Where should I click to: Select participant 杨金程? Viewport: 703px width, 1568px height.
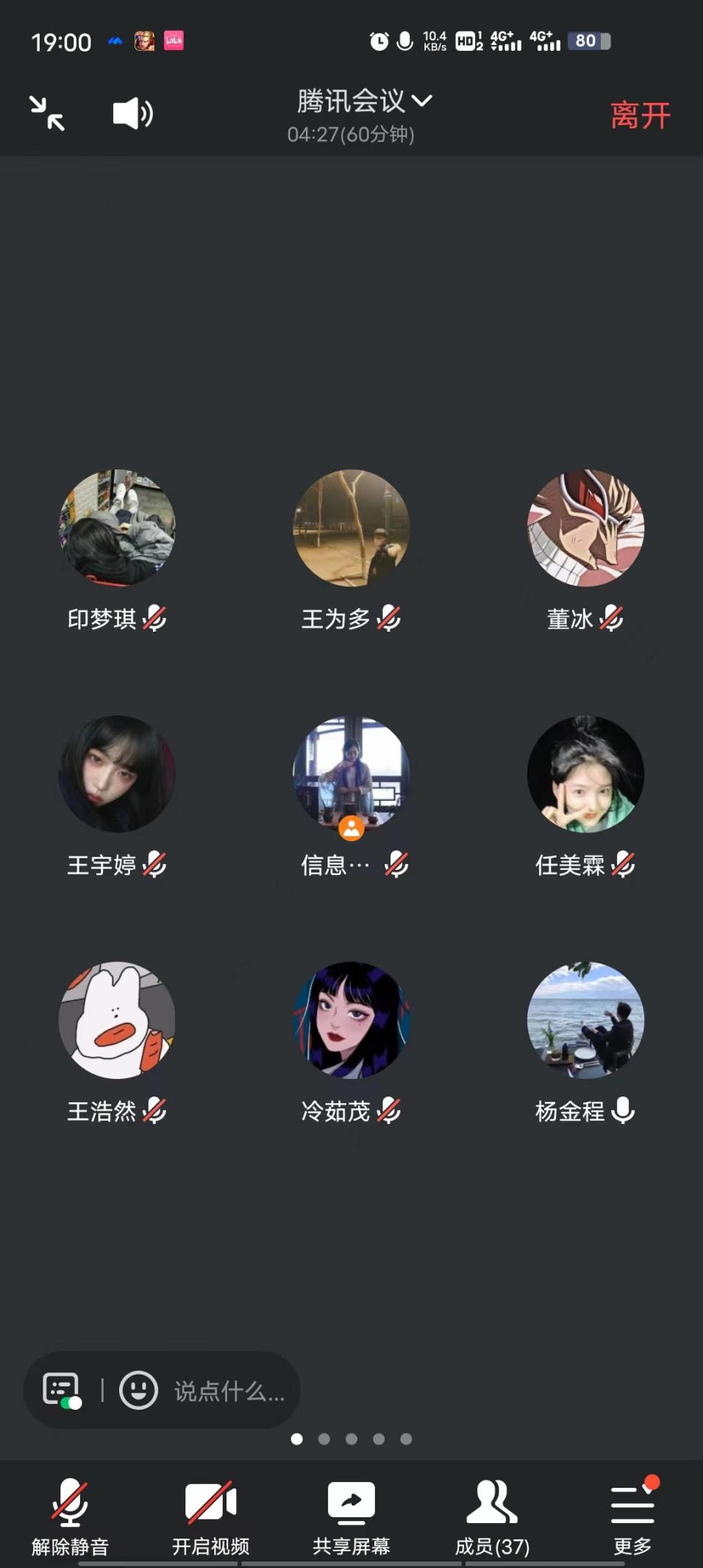coord(585,1021)
